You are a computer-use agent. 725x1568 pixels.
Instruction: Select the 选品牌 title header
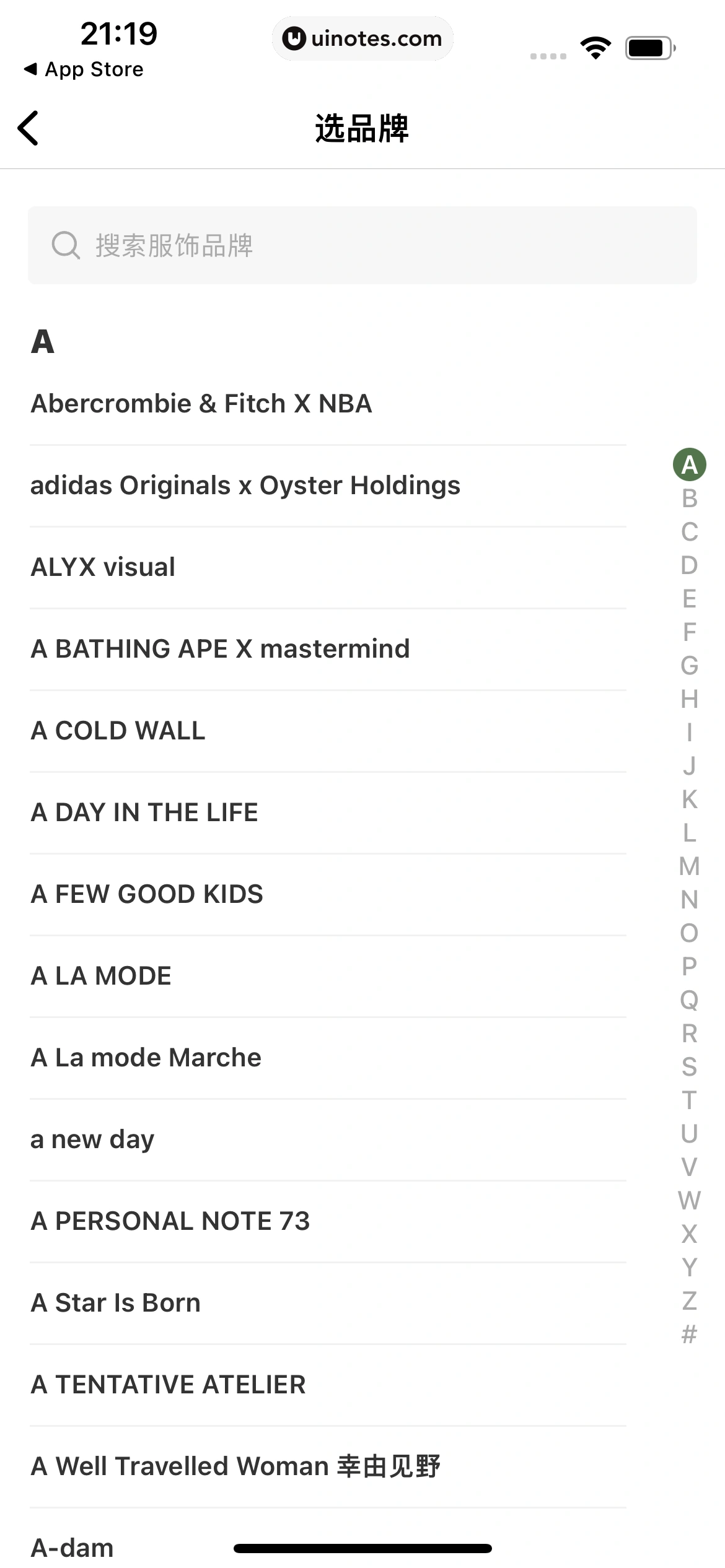coord(362,128)
